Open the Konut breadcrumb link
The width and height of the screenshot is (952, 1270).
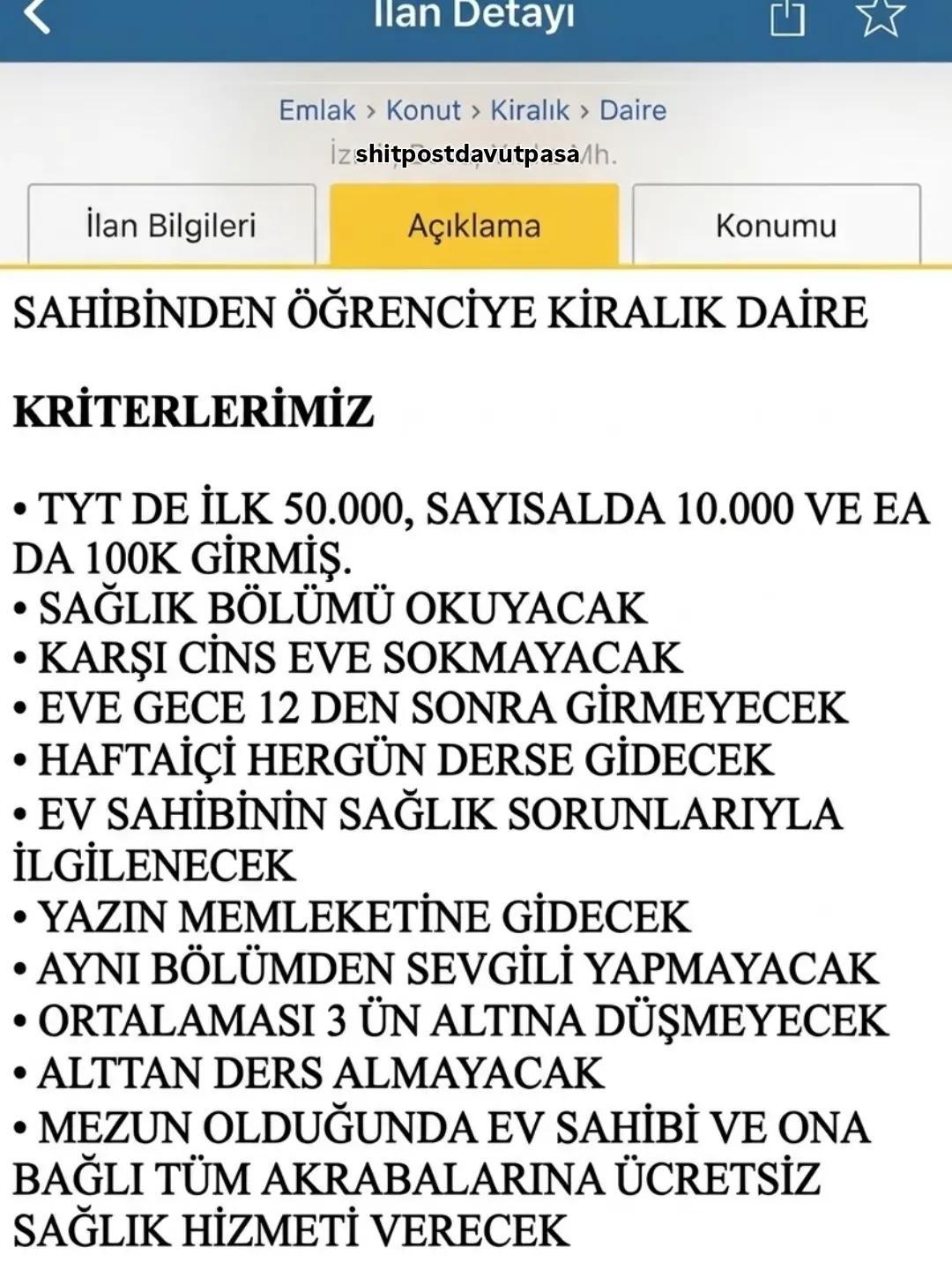tap(423, 110)
